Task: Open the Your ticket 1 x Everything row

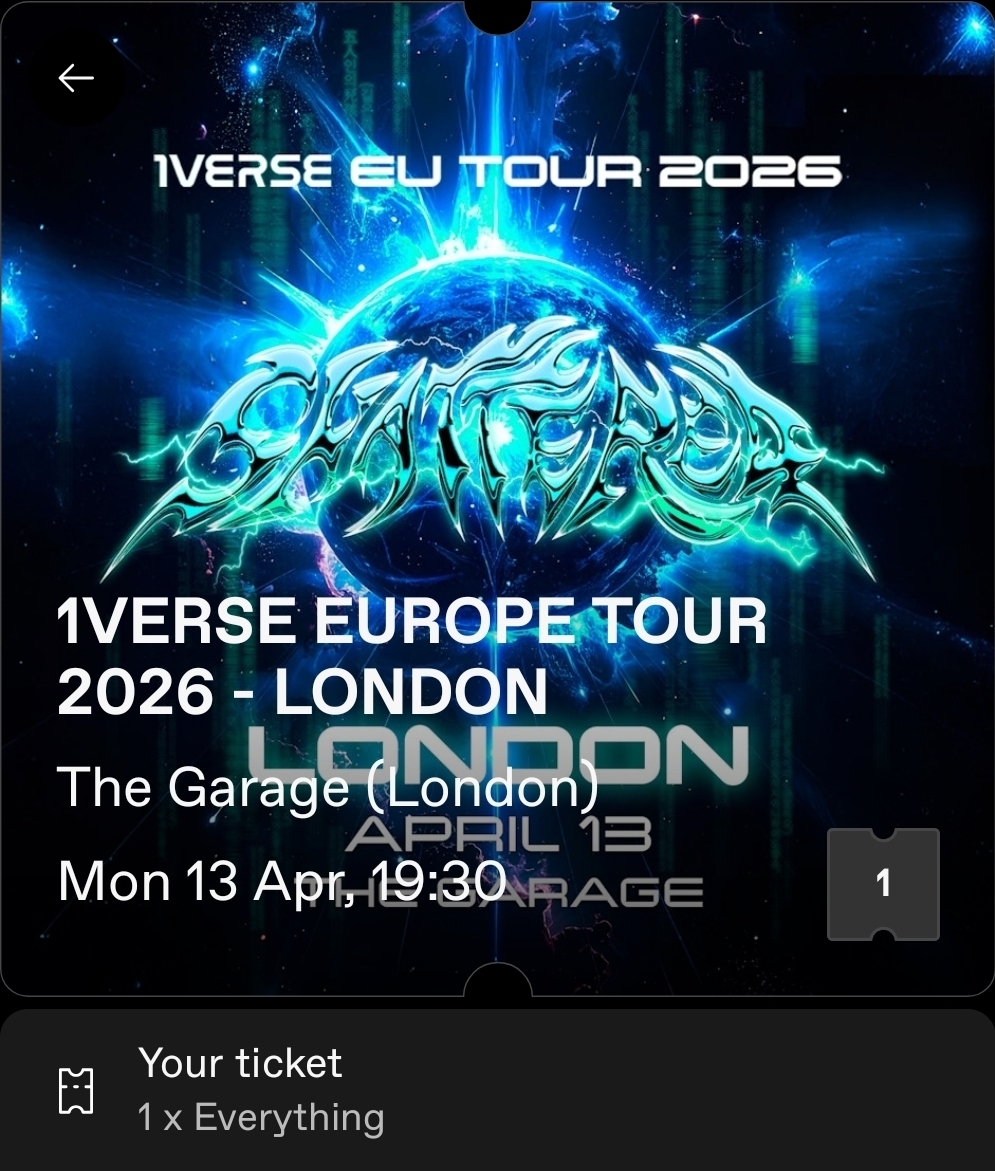Action: pos(497,1090)
